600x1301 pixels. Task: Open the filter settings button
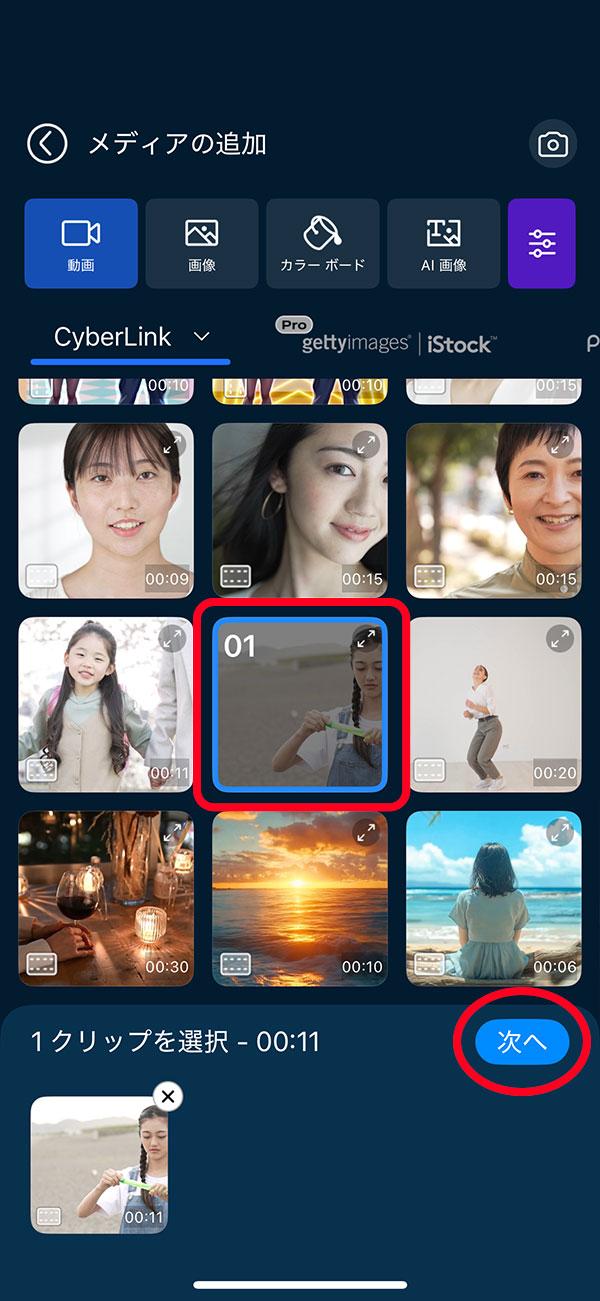[541, 243]
